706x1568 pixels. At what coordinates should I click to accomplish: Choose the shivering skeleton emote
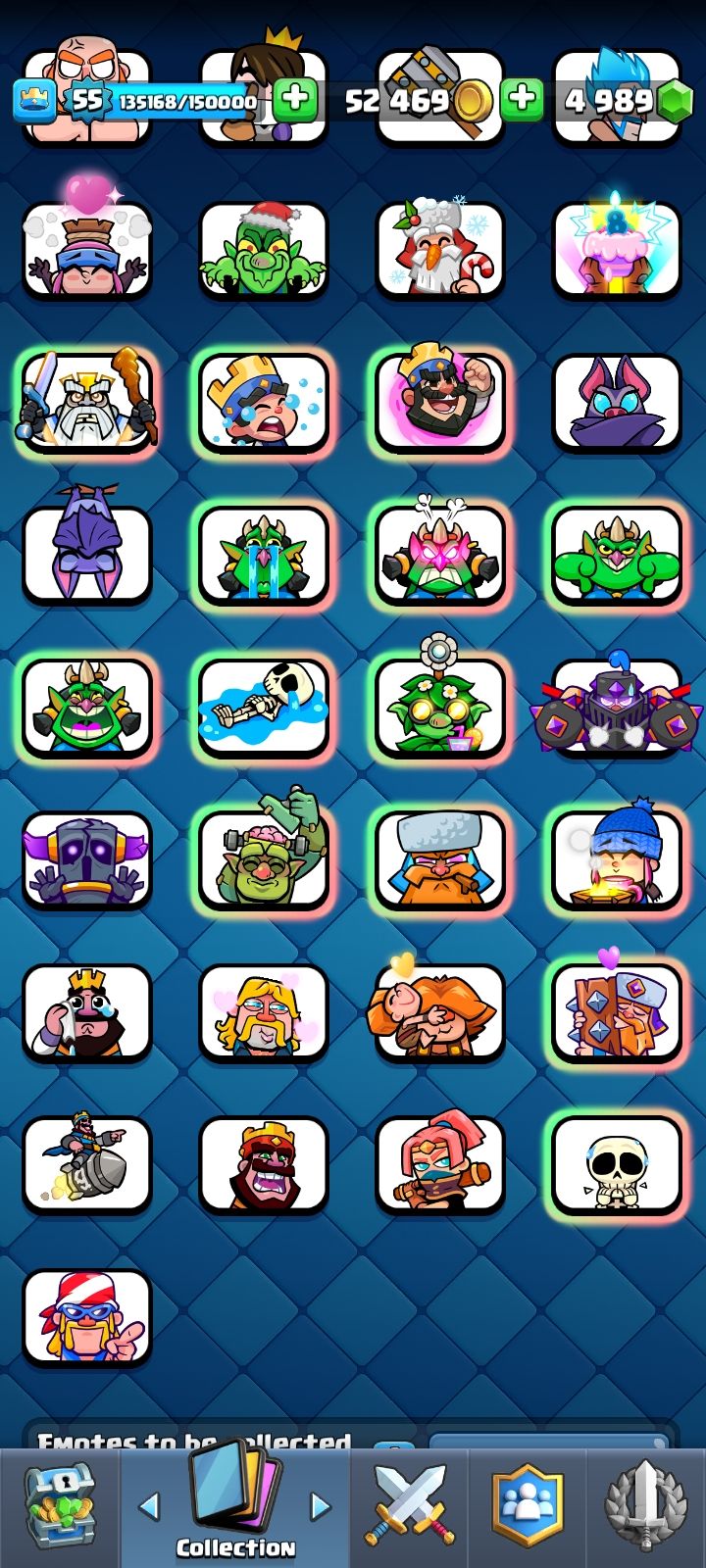click(x=616, y=1163)
